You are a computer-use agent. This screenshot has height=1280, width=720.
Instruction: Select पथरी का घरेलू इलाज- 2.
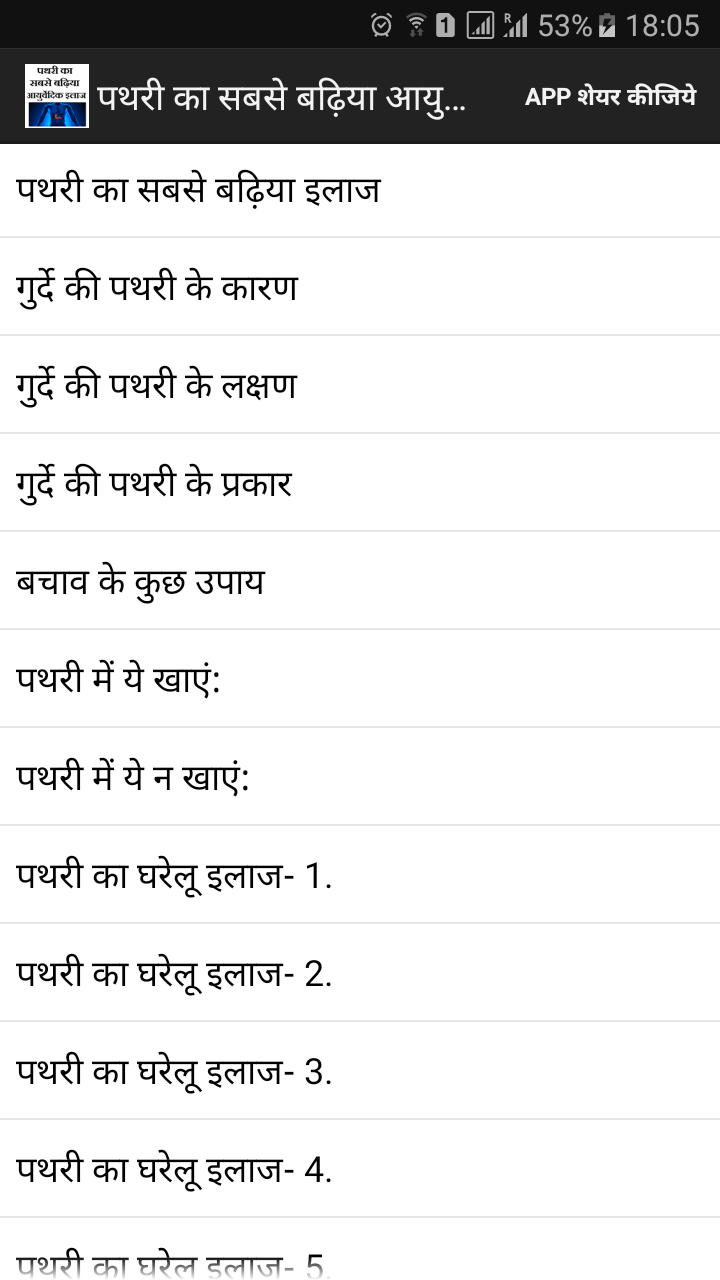point(360,974)
